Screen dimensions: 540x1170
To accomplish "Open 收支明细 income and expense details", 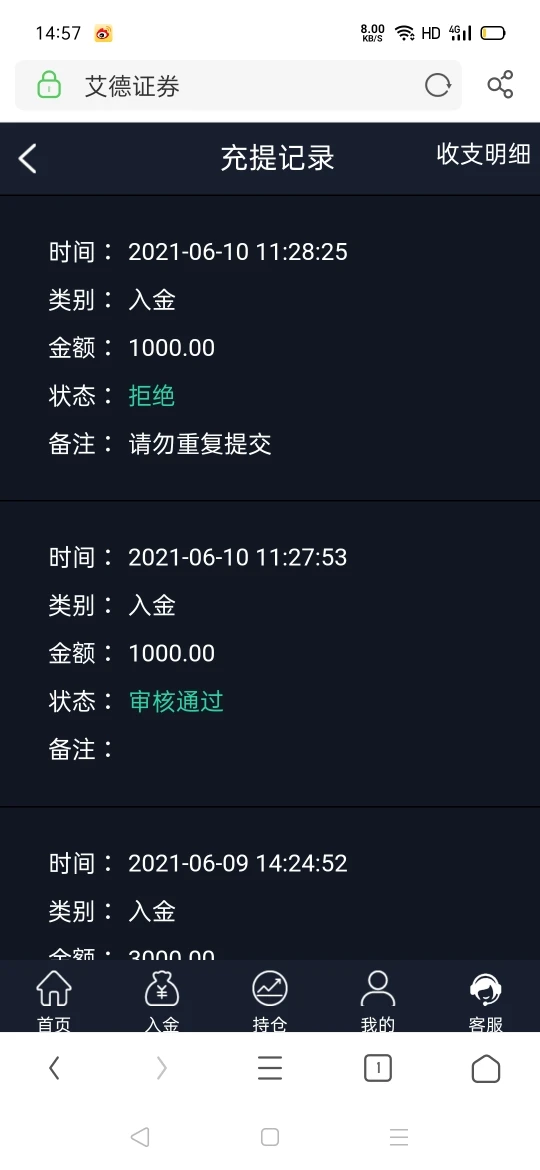I will [483, 154].
